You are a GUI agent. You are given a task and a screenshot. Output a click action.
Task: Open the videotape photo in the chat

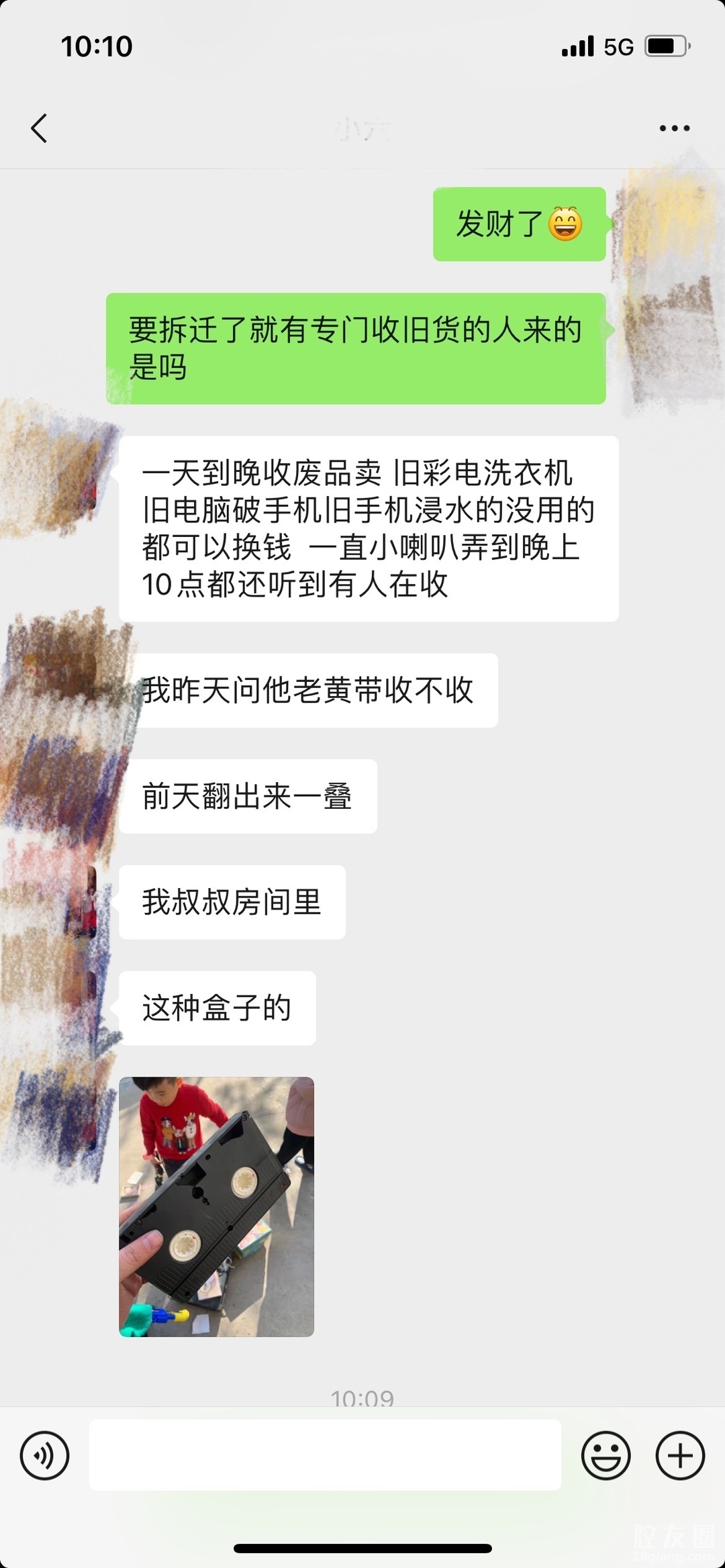(216, 1206)
